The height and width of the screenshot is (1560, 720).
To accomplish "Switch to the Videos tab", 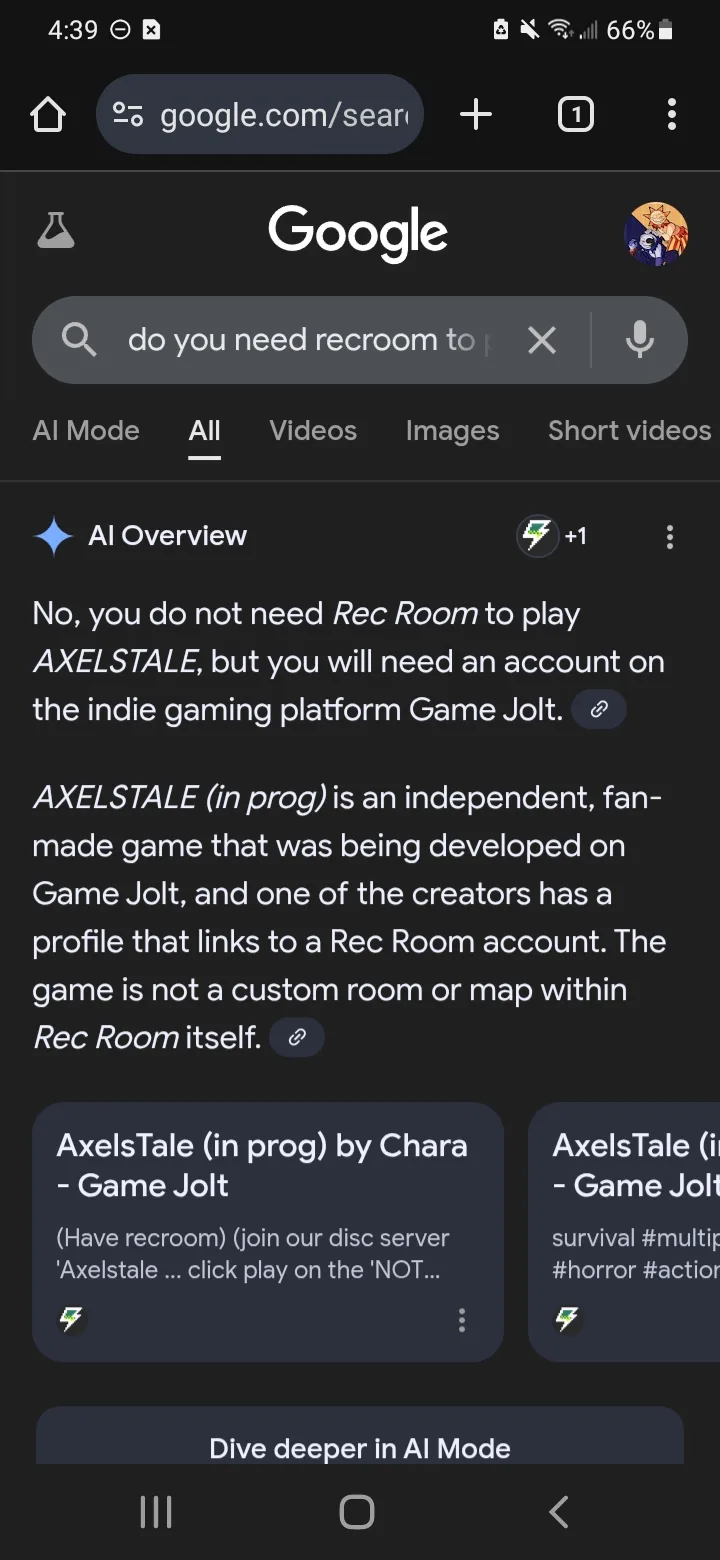I will pos(313,431).
